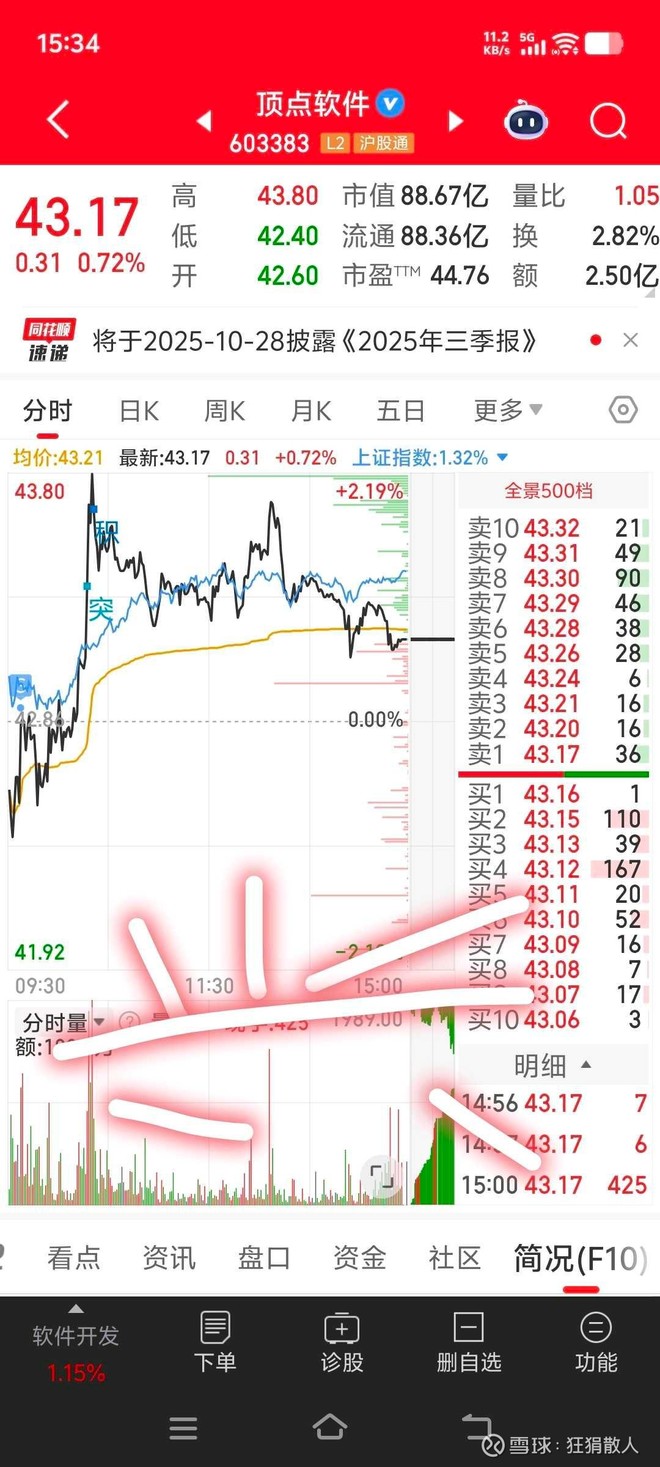Open 下单 to place an order

(215, 1342)
